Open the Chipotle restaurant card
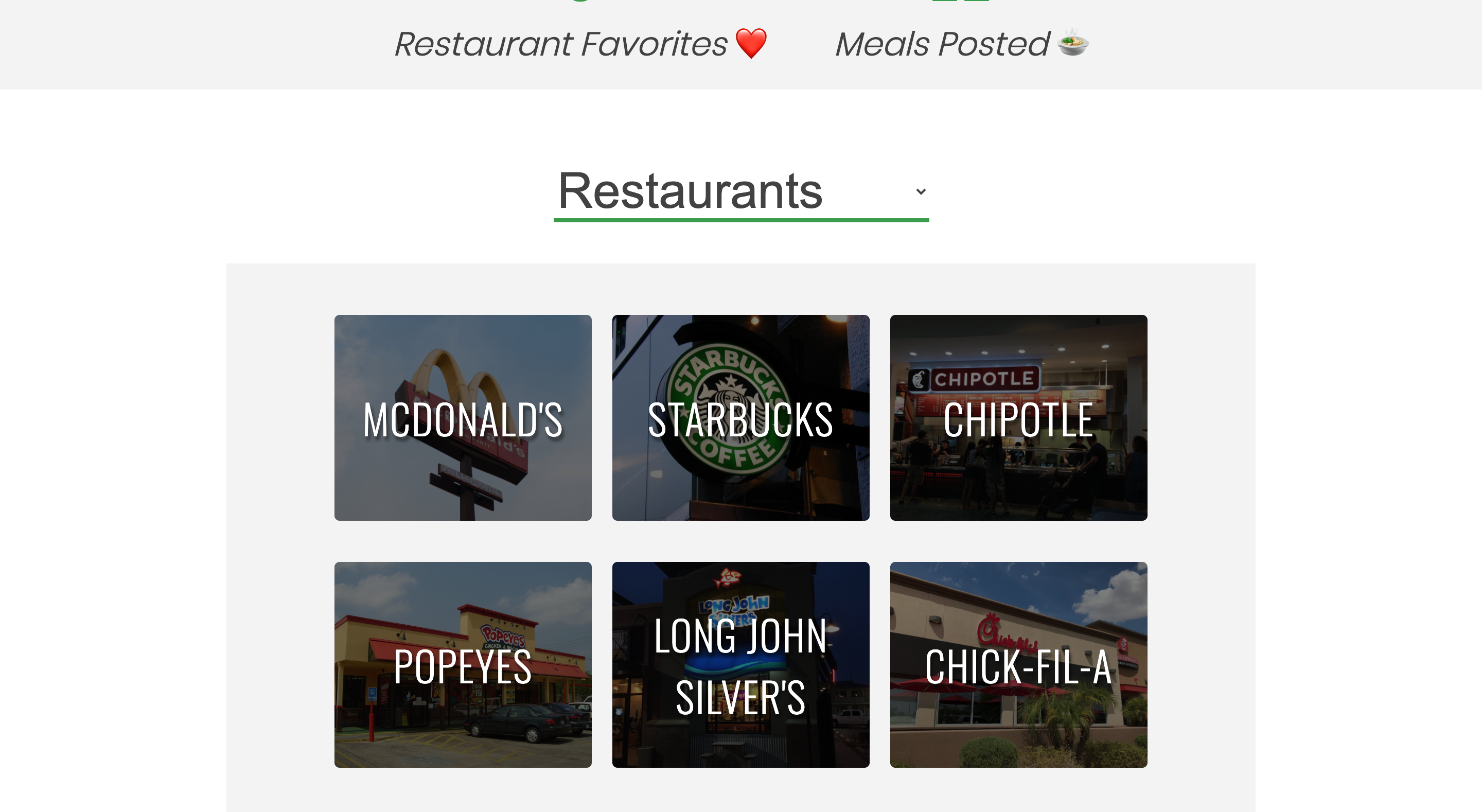Screen dimensions: 1482x812 coord(1018,418)
